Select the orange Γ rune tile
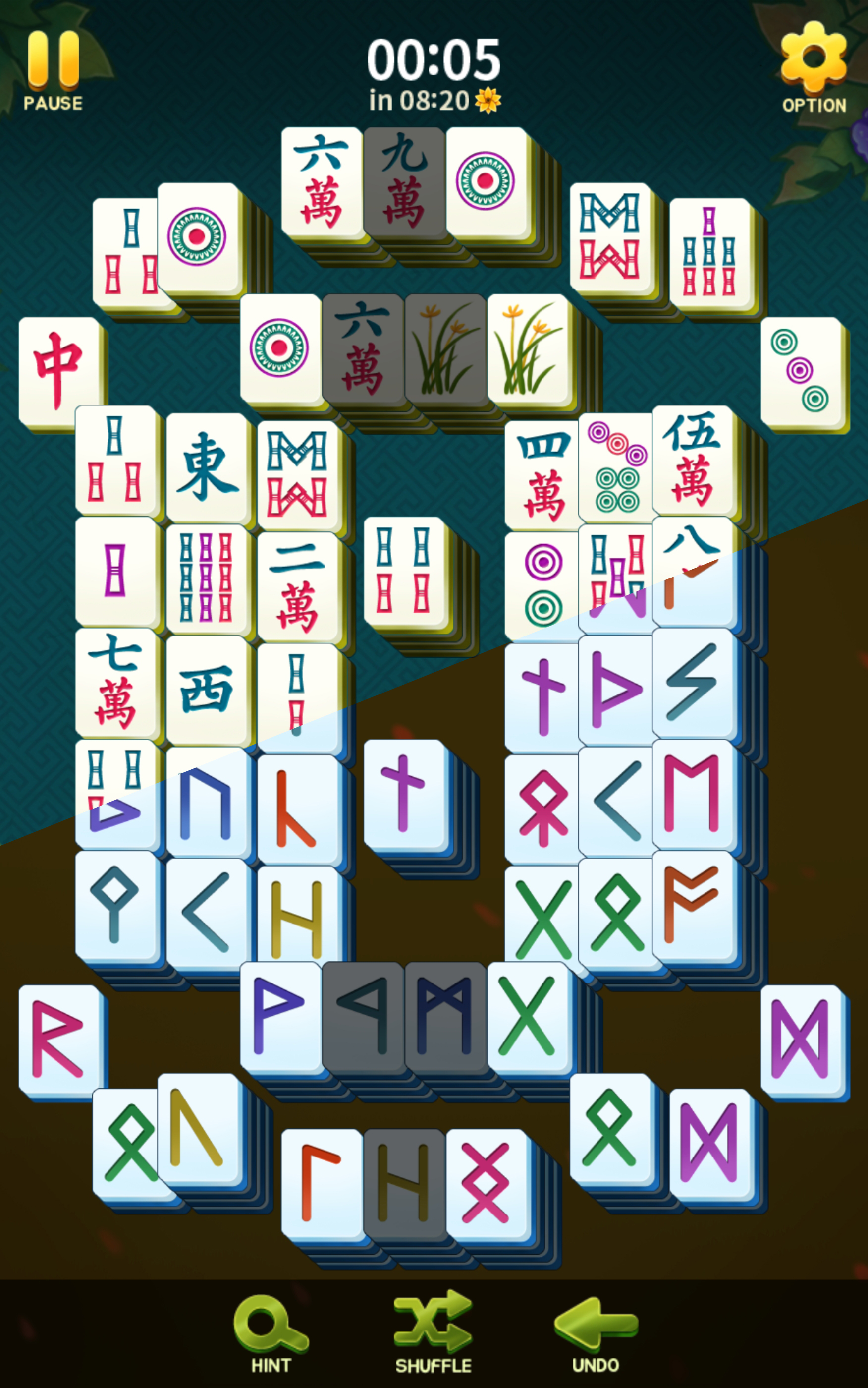 point(322,1183)
